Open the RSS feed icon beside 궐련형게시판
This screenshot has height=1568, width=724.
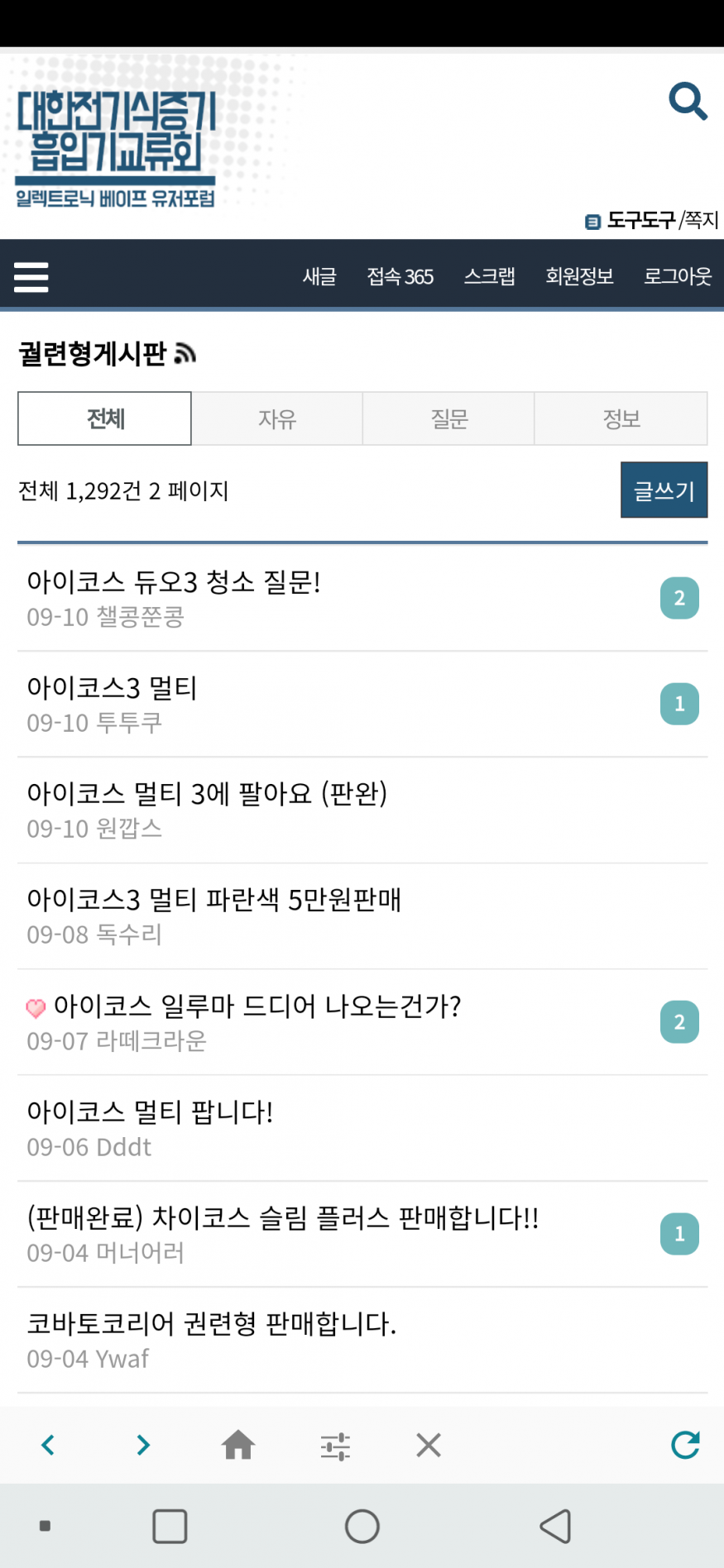pyautogui.click(x=185, y=354)
